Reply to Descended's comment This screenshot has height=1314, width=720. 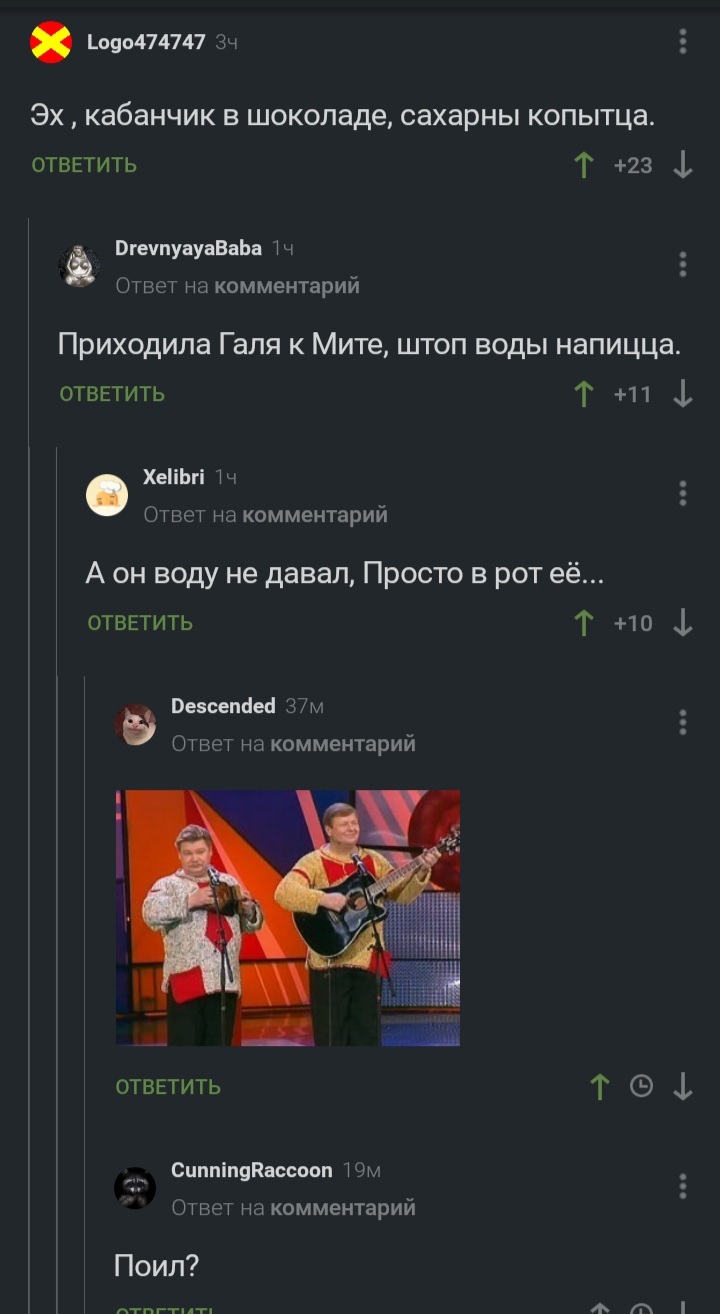coord(168,1087)
